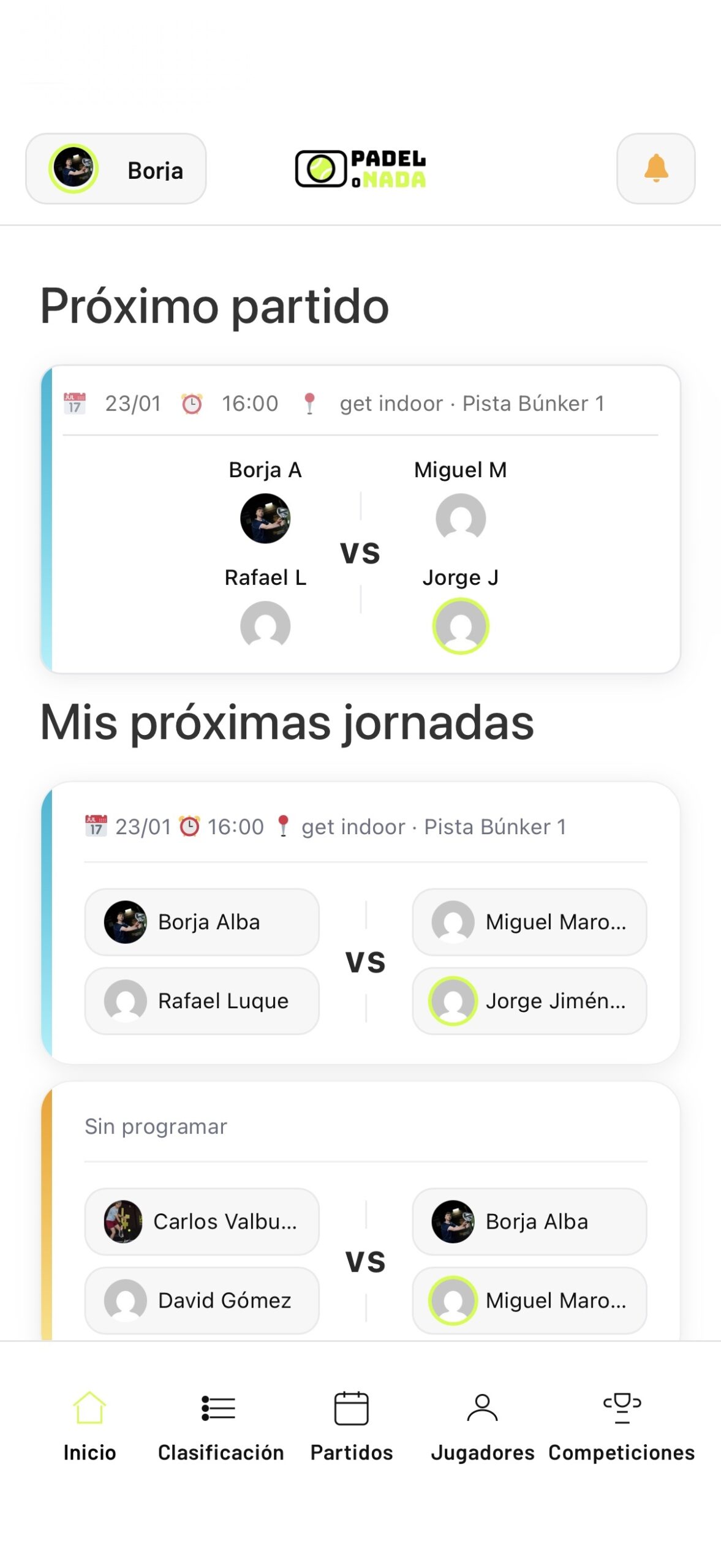The height and width of the screenshot is (1568, 721).
Task: Tap Borja A's avatar photo
Action: coord(265,518)
